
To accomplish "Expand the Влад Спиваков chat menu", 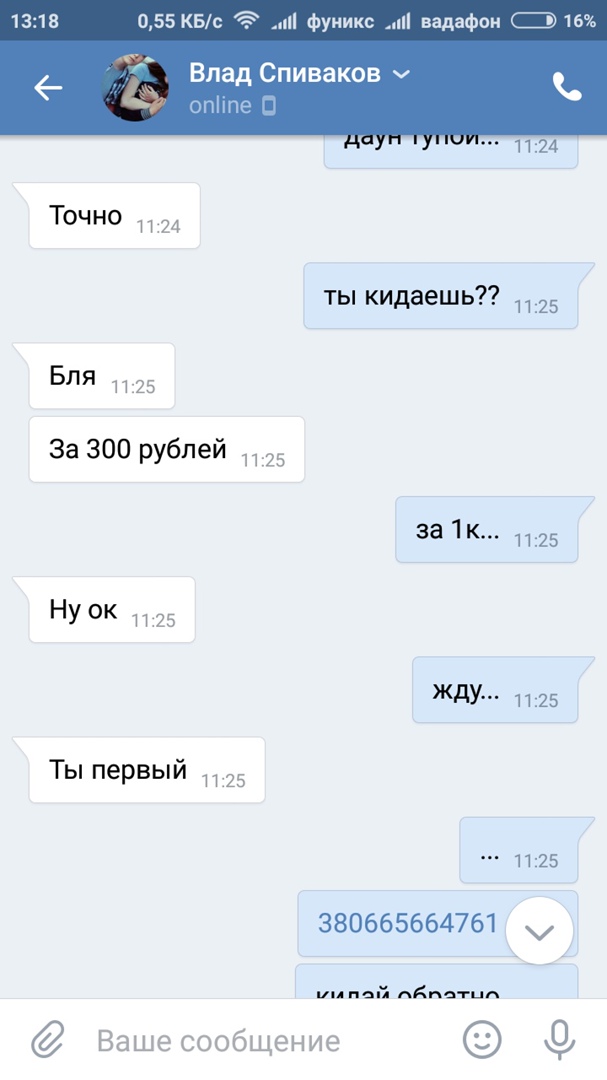I will (x=401, y=75).
